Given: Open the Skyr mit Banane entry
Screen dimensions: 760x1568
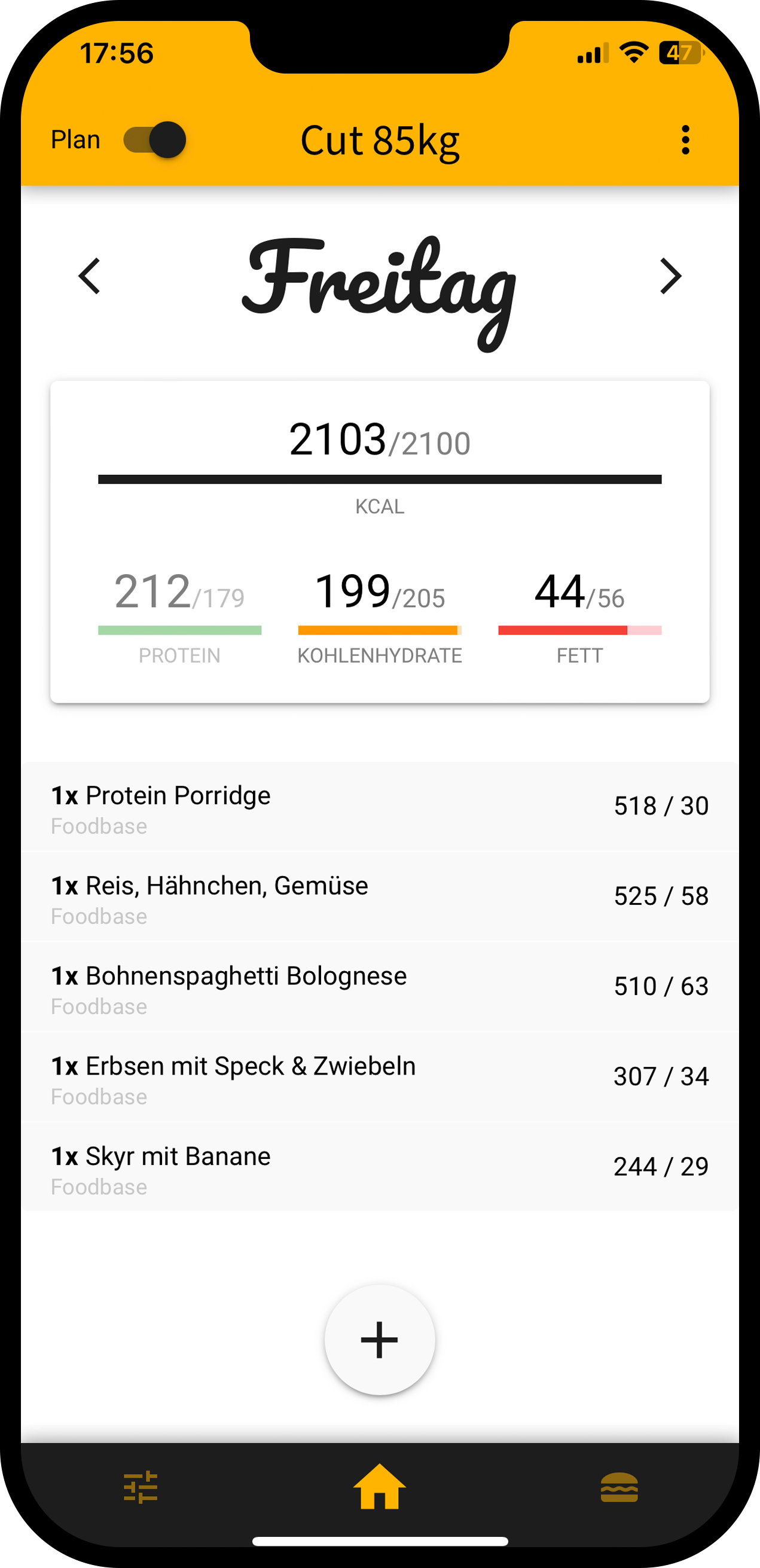Looking at the screenshot, I should click(x=380, y=1167).
